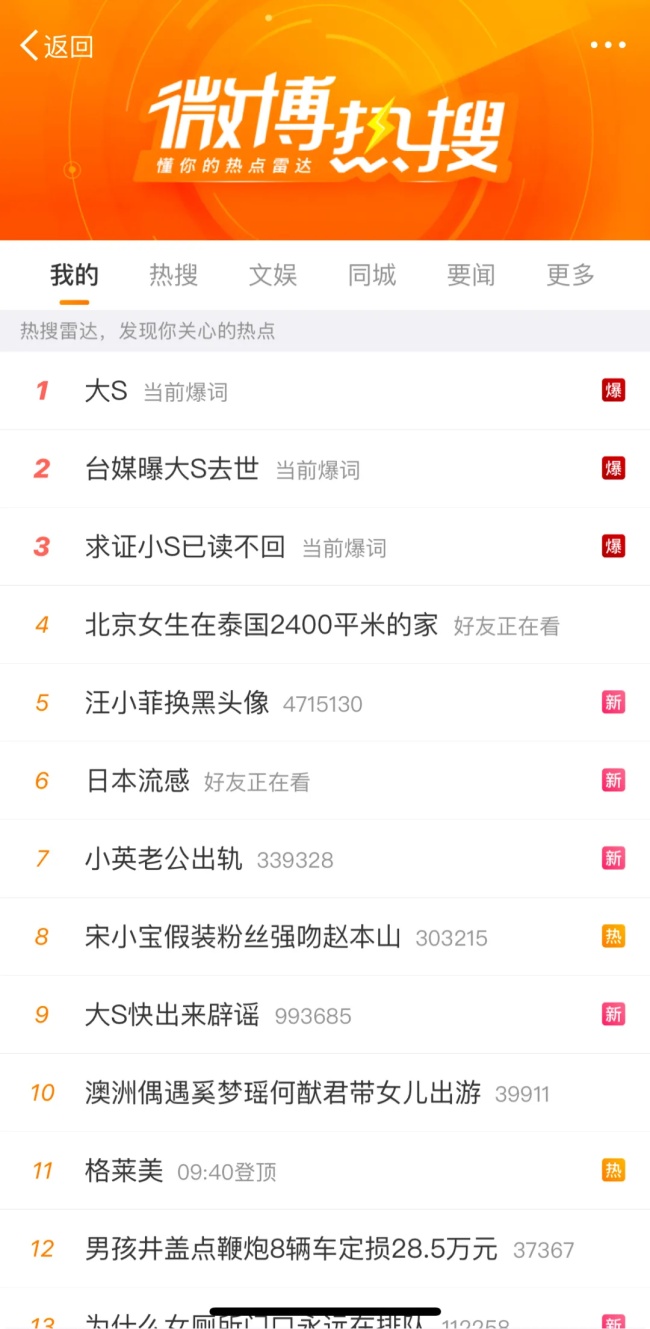Switch to the 文娱 tab

(x=273, y=275)
